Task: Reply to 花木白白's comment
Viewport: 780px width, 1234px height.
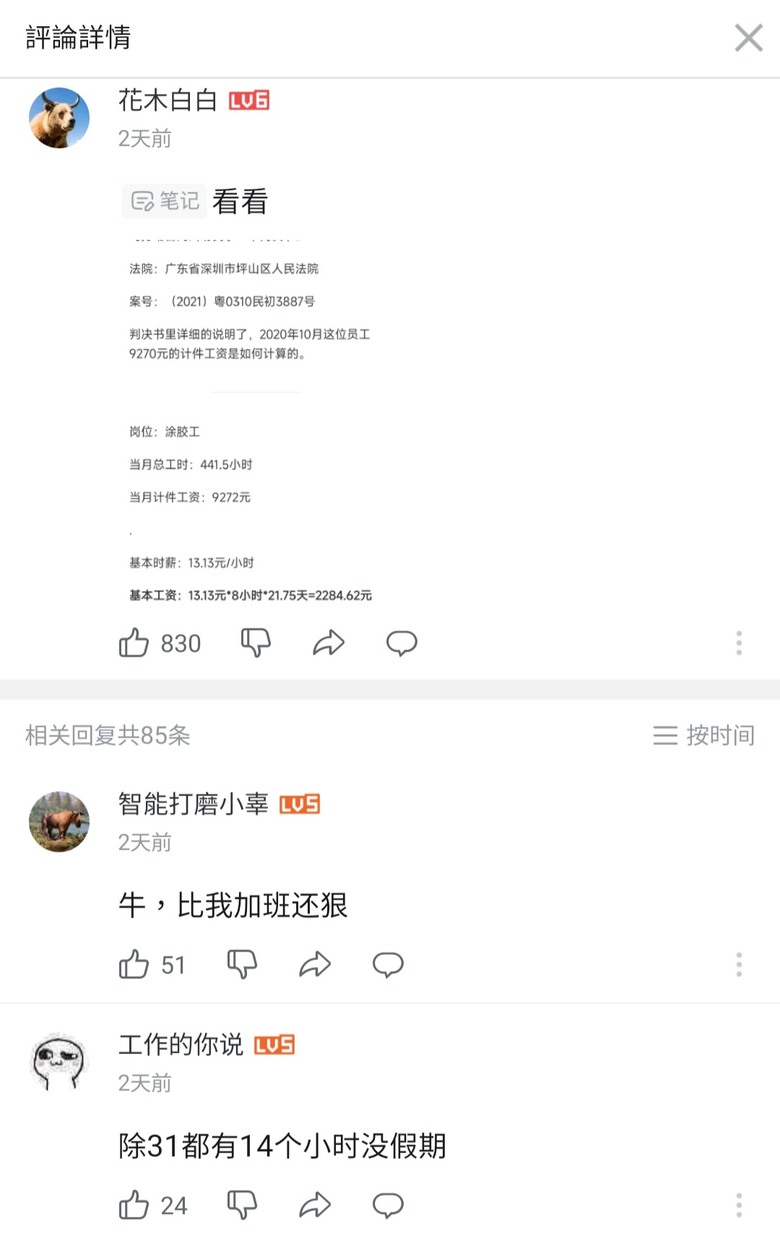Action: tap(401, 643)
